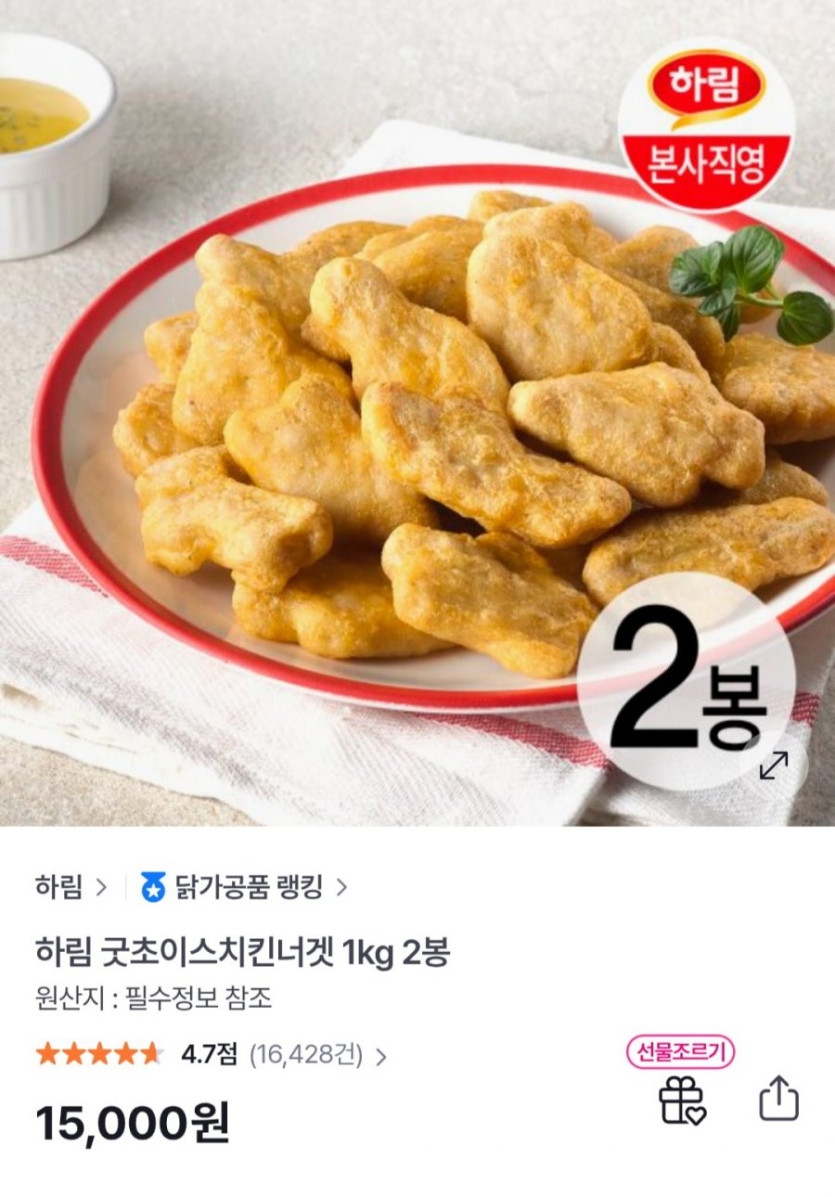The width and height of the screenshot is (835, 1197).
Task: Open the 닭가공품 랭킹 ranking page
Action: click(x=245, y=887)
